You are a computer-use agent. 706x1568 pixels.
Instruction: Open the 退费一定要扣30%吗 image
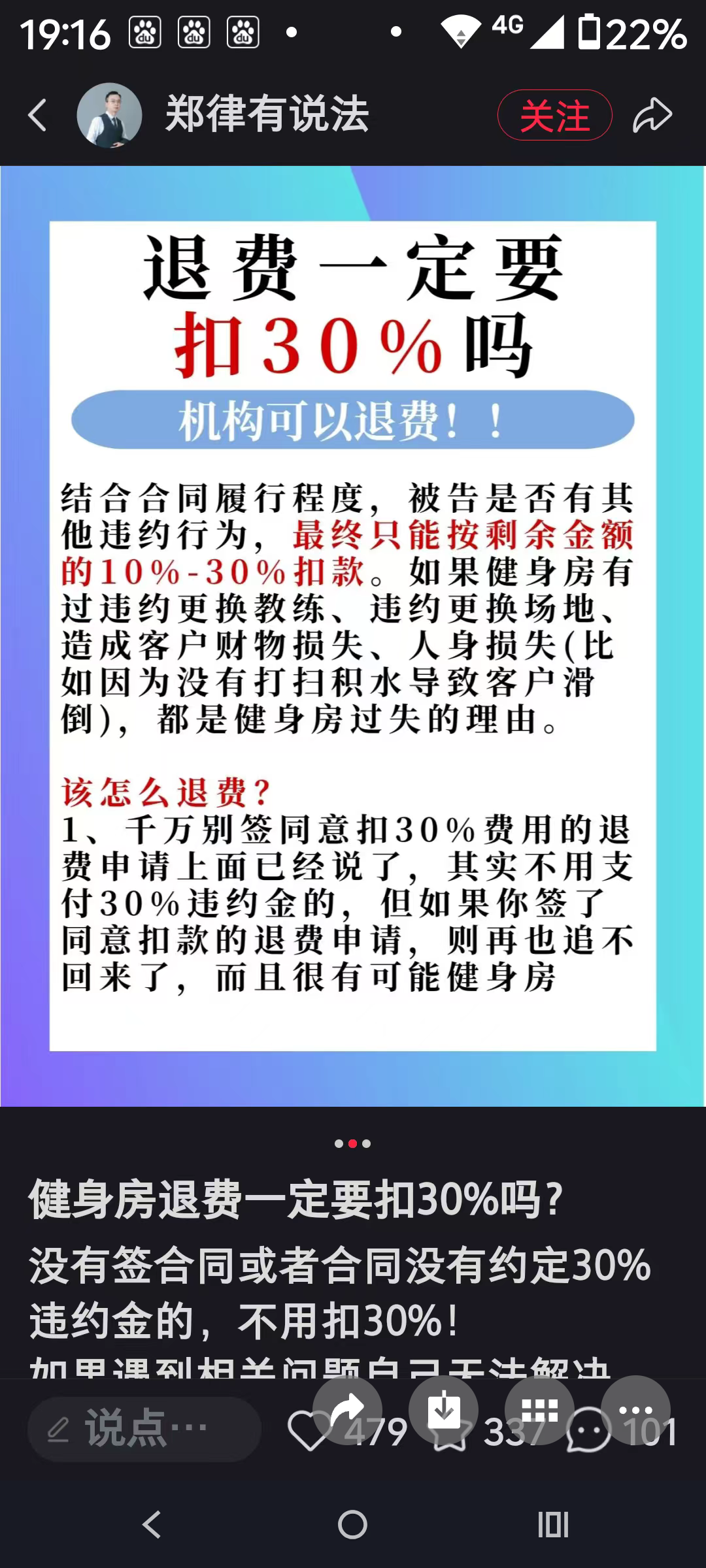(353, 635)
